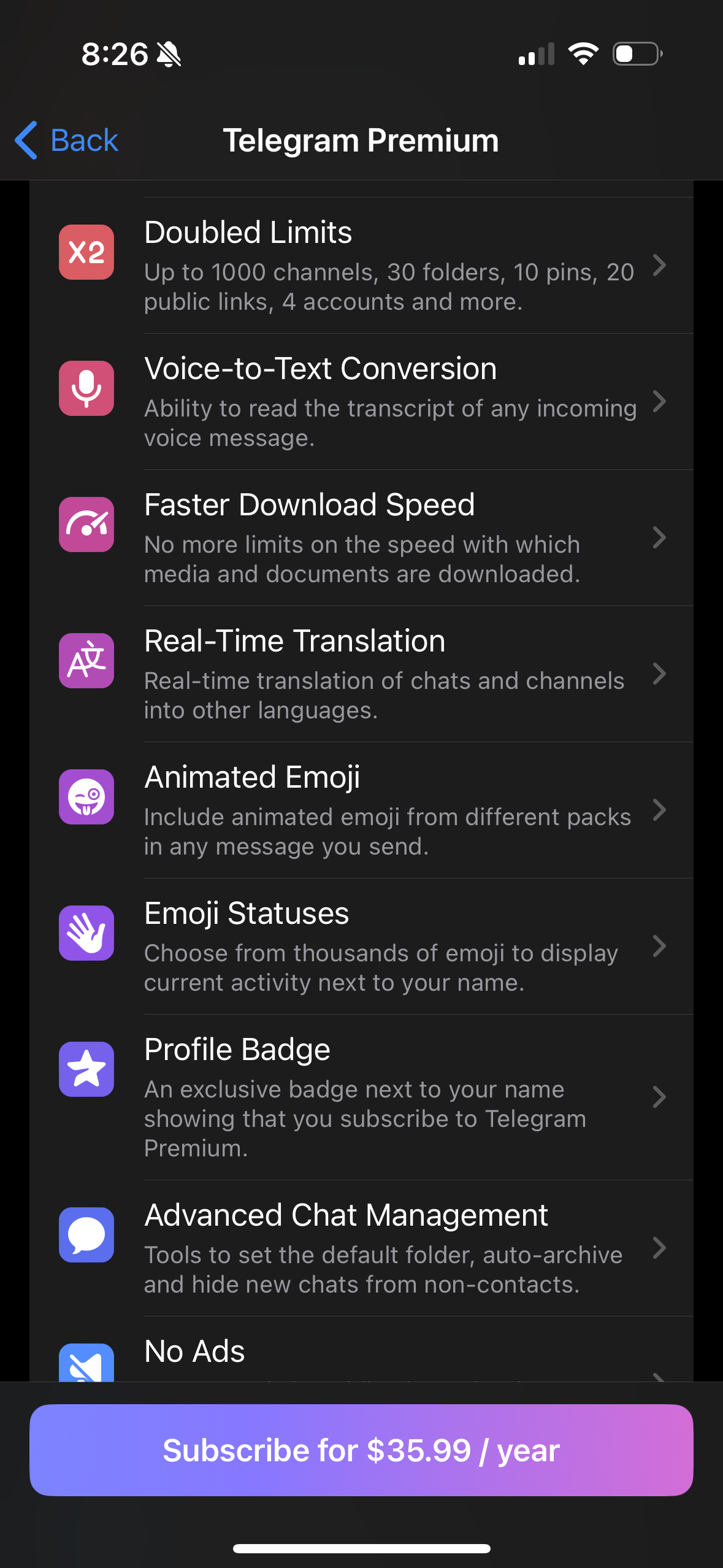The image size is (723, 1568).
Task: Click the microphone Voice-to-Text icon
Action: (x=86, y=388)
